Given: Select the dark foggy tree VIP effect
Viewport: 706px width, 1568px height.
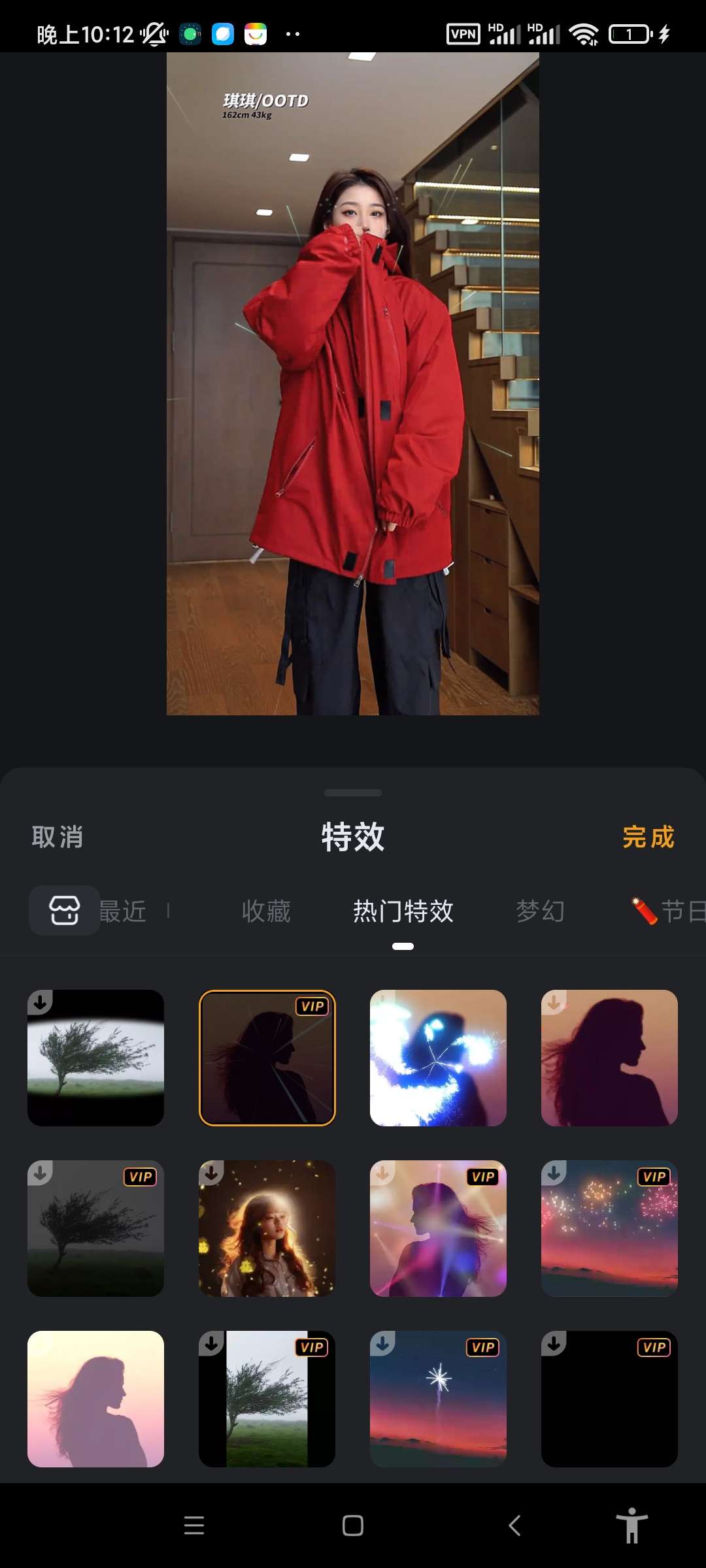Looking at the screenshot, I should point(95,1228).
